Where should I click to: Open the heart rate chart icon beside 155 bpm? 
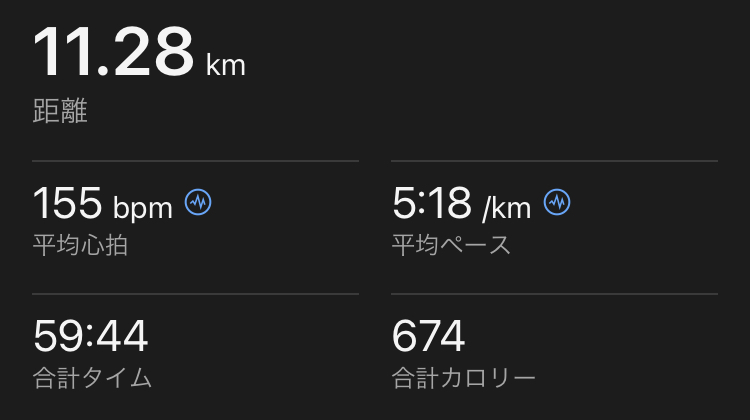pos(198,203)
